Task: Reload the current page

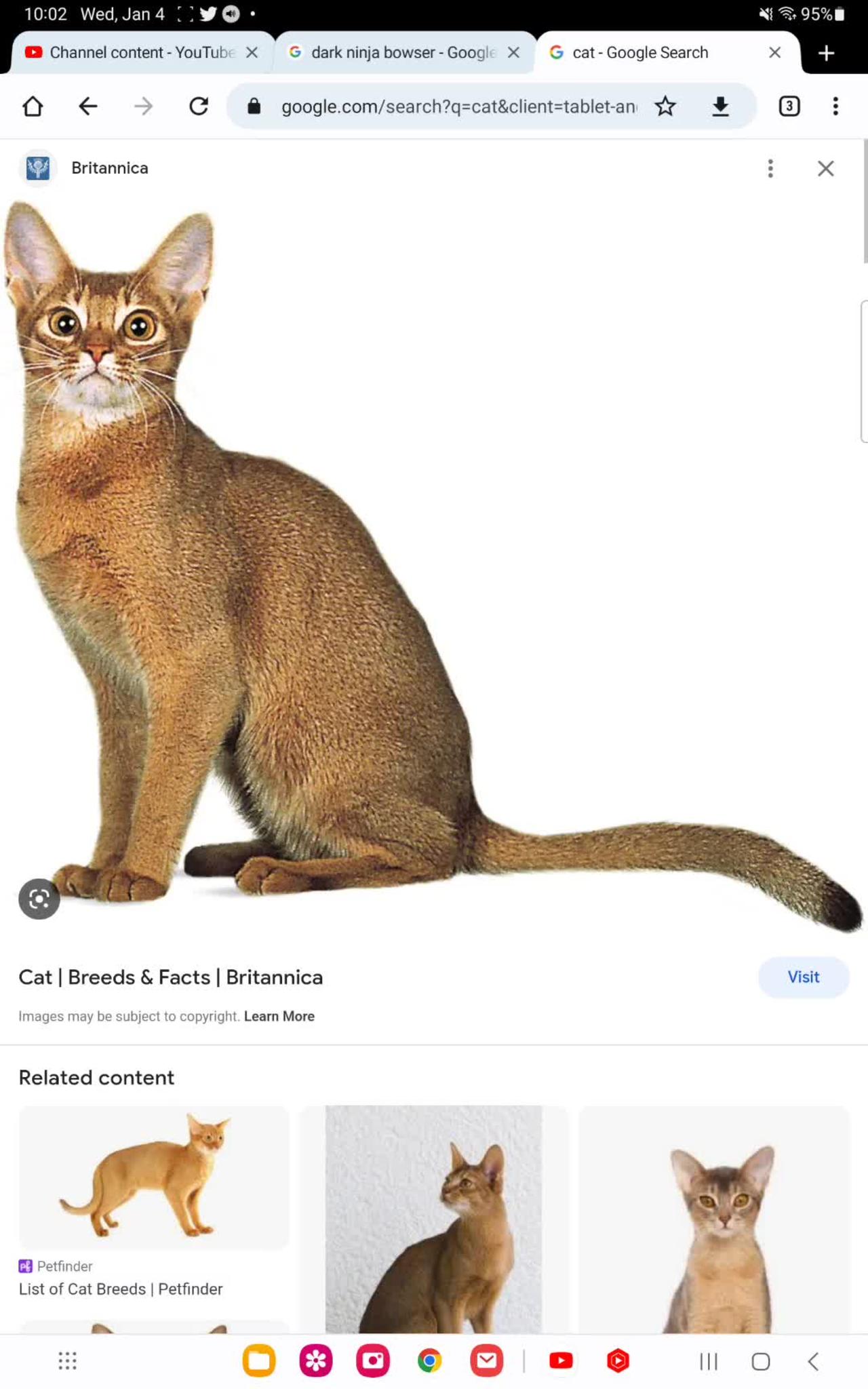Action: click(199, 106)
